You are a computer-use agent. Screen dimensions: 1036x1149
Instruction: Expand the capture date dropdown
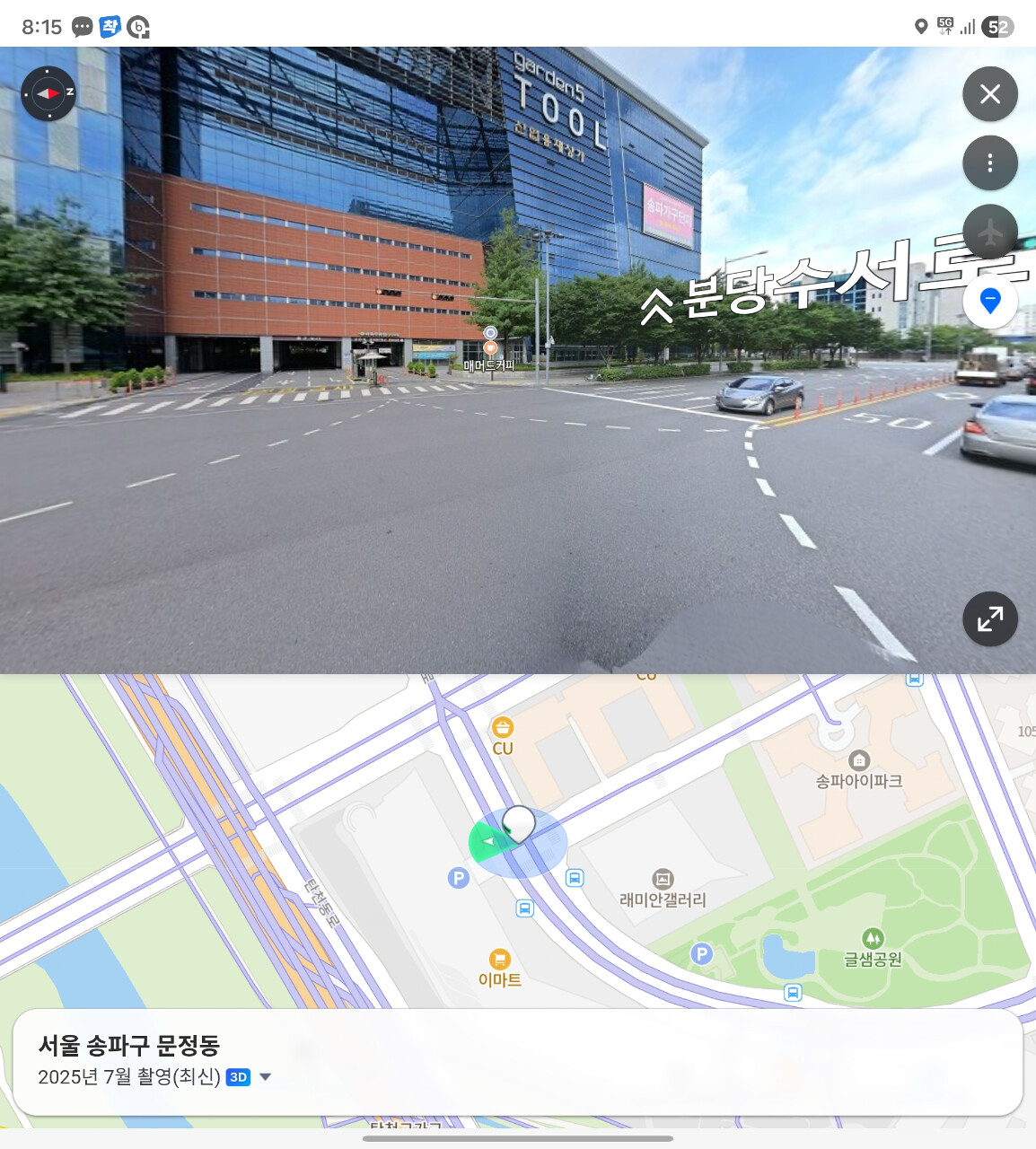click(x=265, y=1076)
